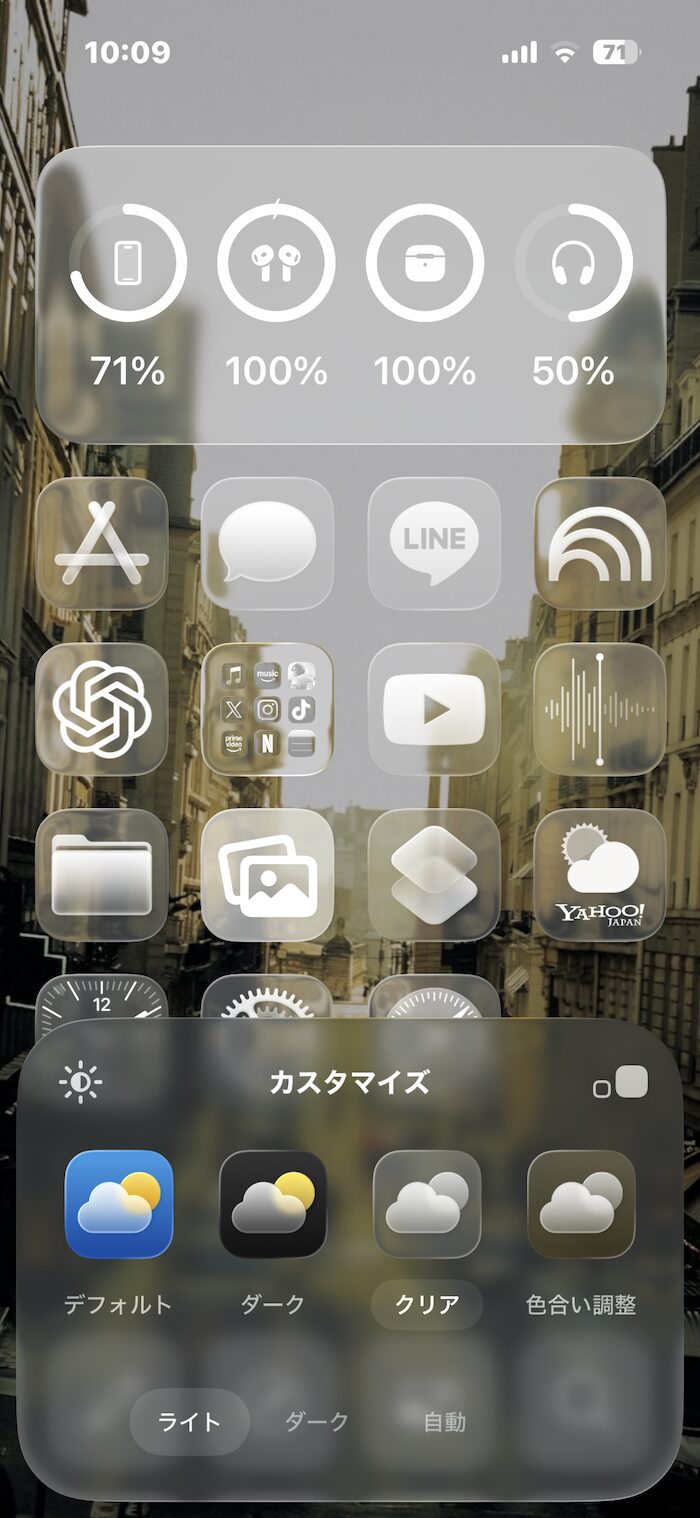Open the ChatGPT app icon

[102, 709]
